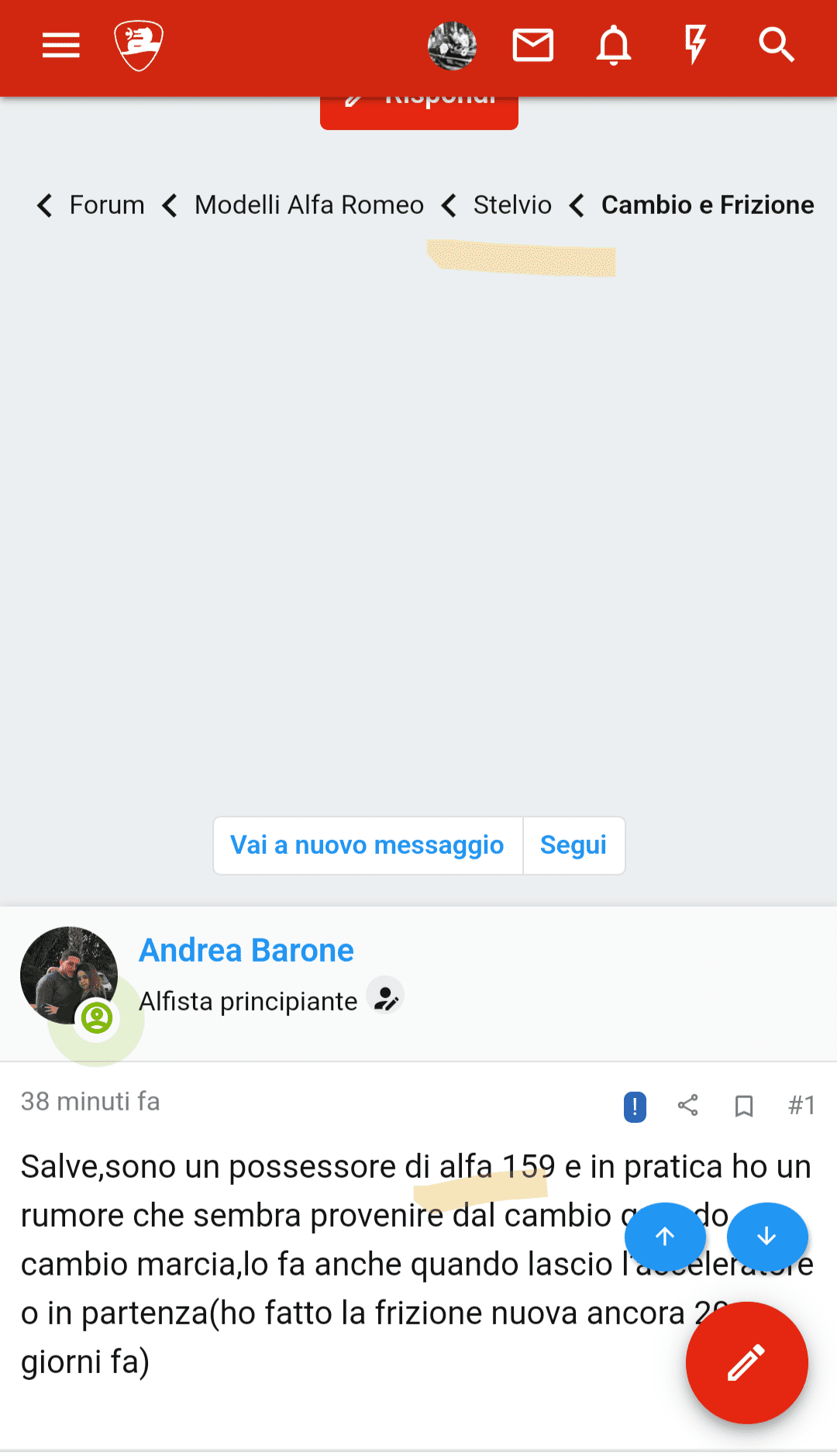This screenshot has width=837, height=1456.
Task: Tap Vai a nuovo messaggio
Action: (x=367, y=845)
